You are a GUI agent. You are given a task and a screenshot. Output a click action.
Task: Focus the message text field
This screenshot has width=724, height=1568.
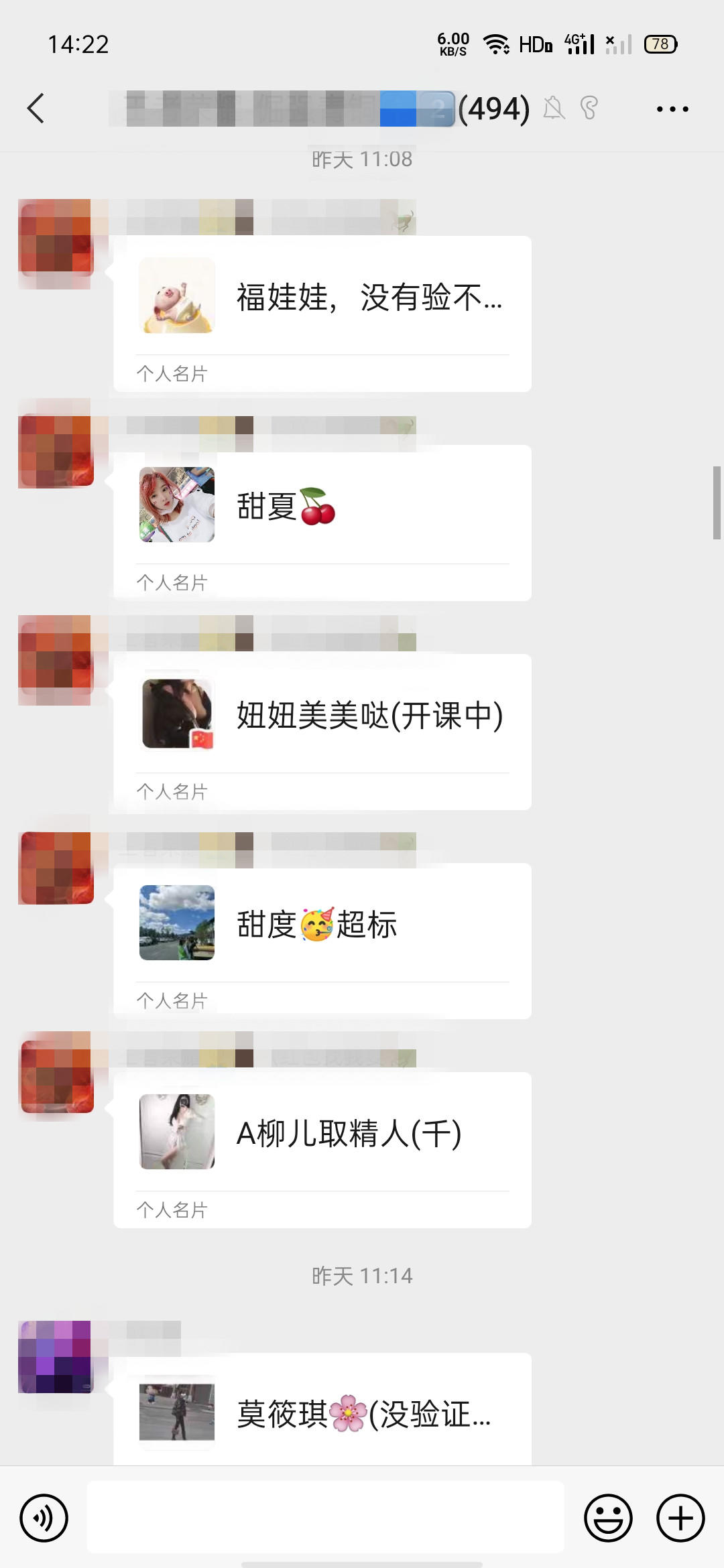pyautogui.click(x=325, y=1518)
